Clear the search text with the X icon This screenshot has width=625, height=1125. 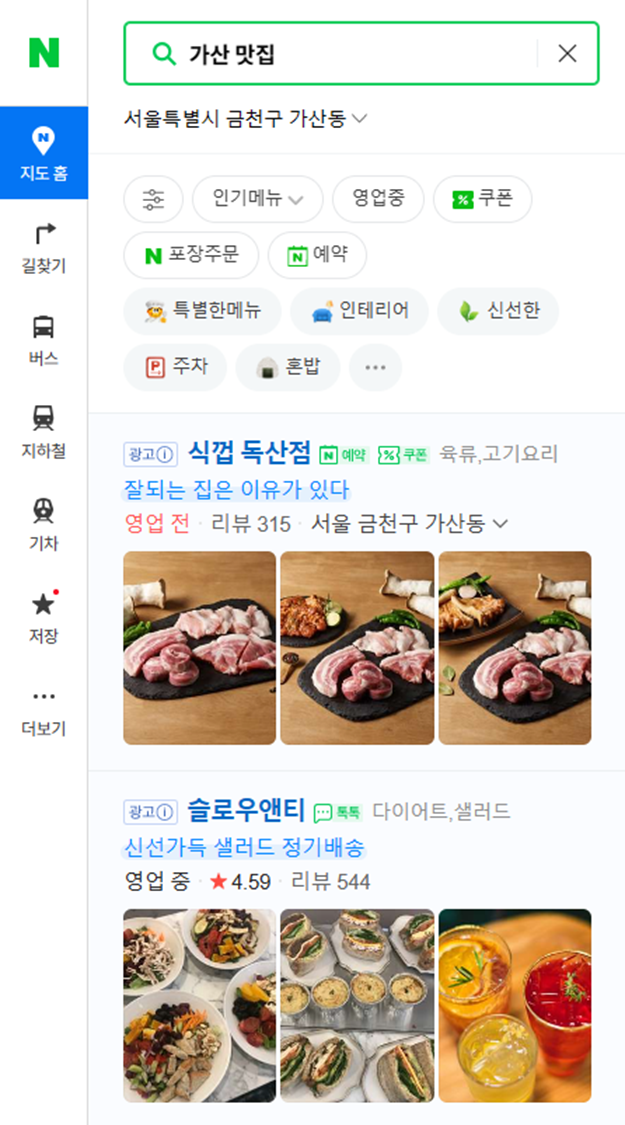[x=567, y=53]
